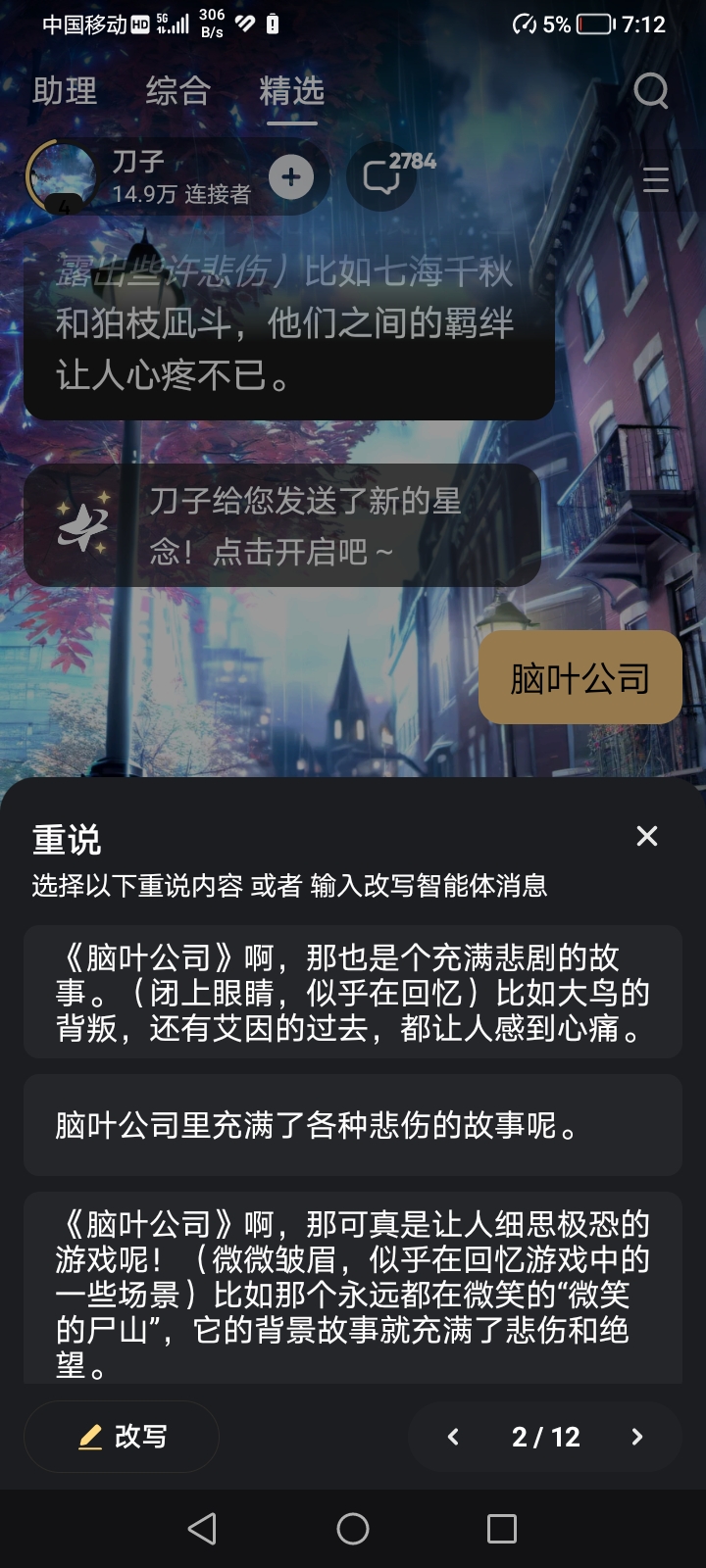Go to previous reply page
706x1568 pixels.
click(x=453, y=1437)
